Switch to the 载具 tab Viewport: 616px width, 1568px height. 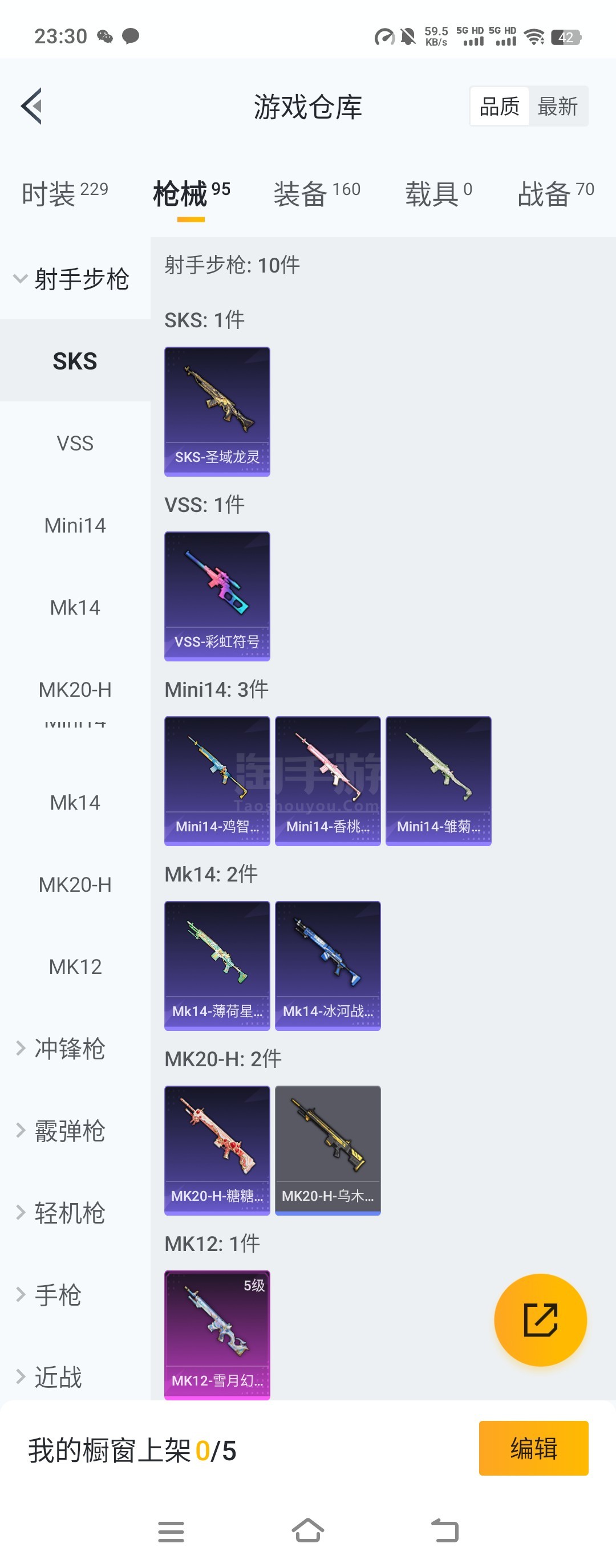click(x=438, y=193)
